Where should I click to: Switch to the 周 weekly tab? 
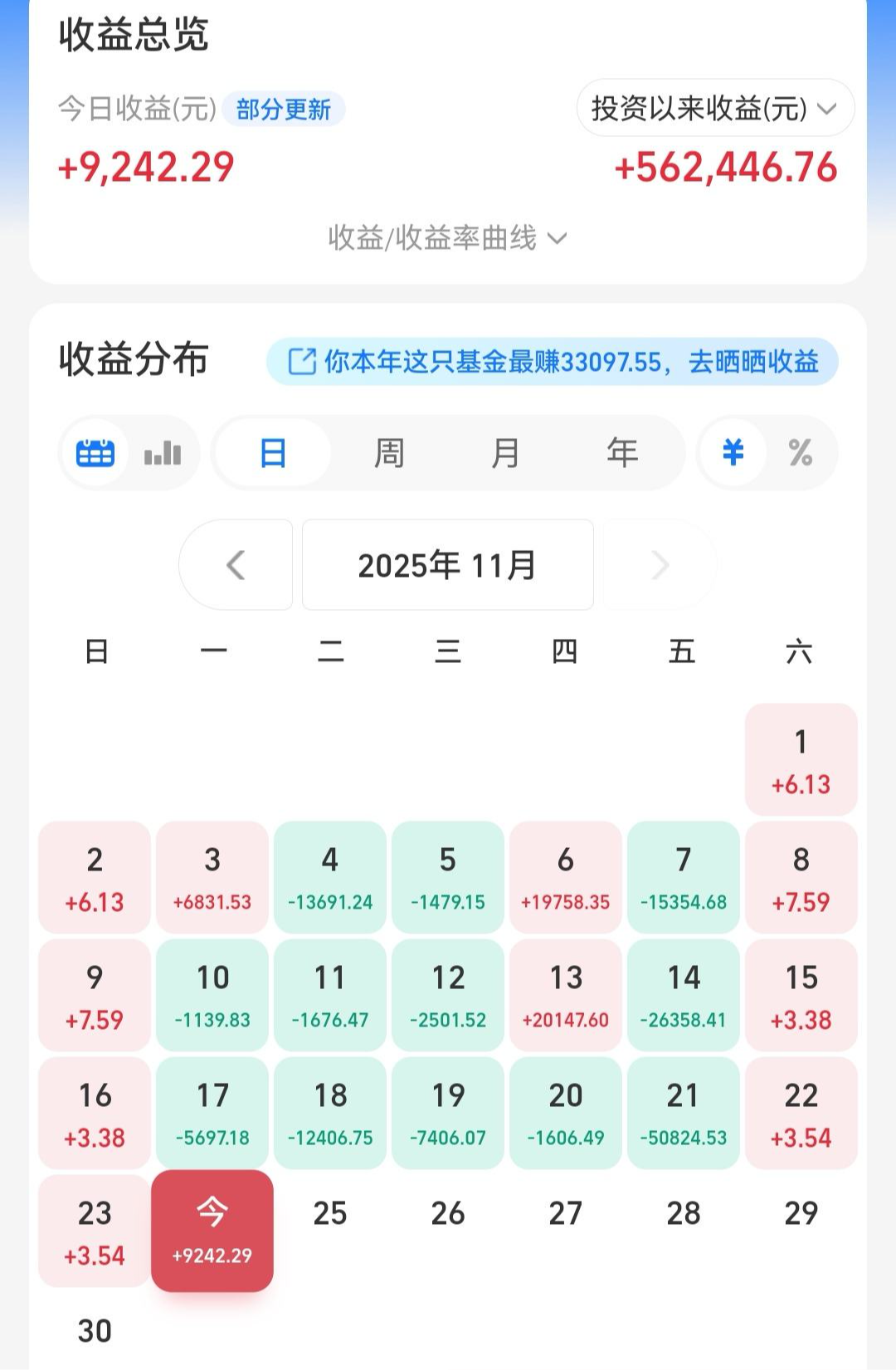tap(389, 452)
